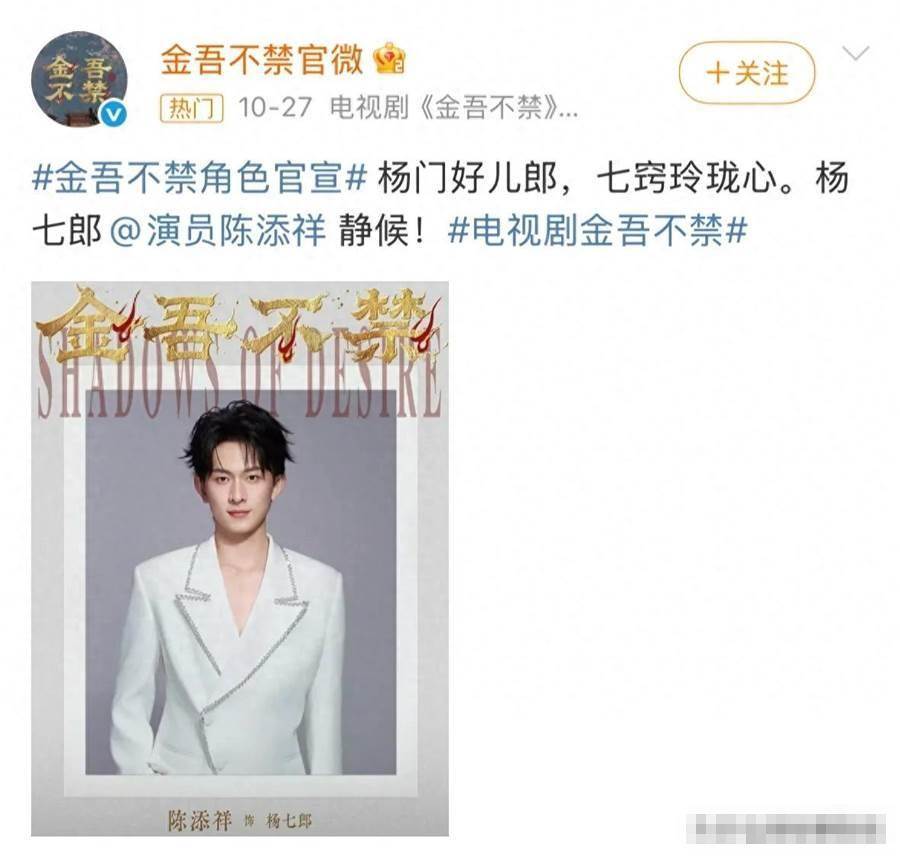Open the 金吾不禁官微 profile avatar
900x860 pixels.
pyautogui.click(x=80, y=80)
